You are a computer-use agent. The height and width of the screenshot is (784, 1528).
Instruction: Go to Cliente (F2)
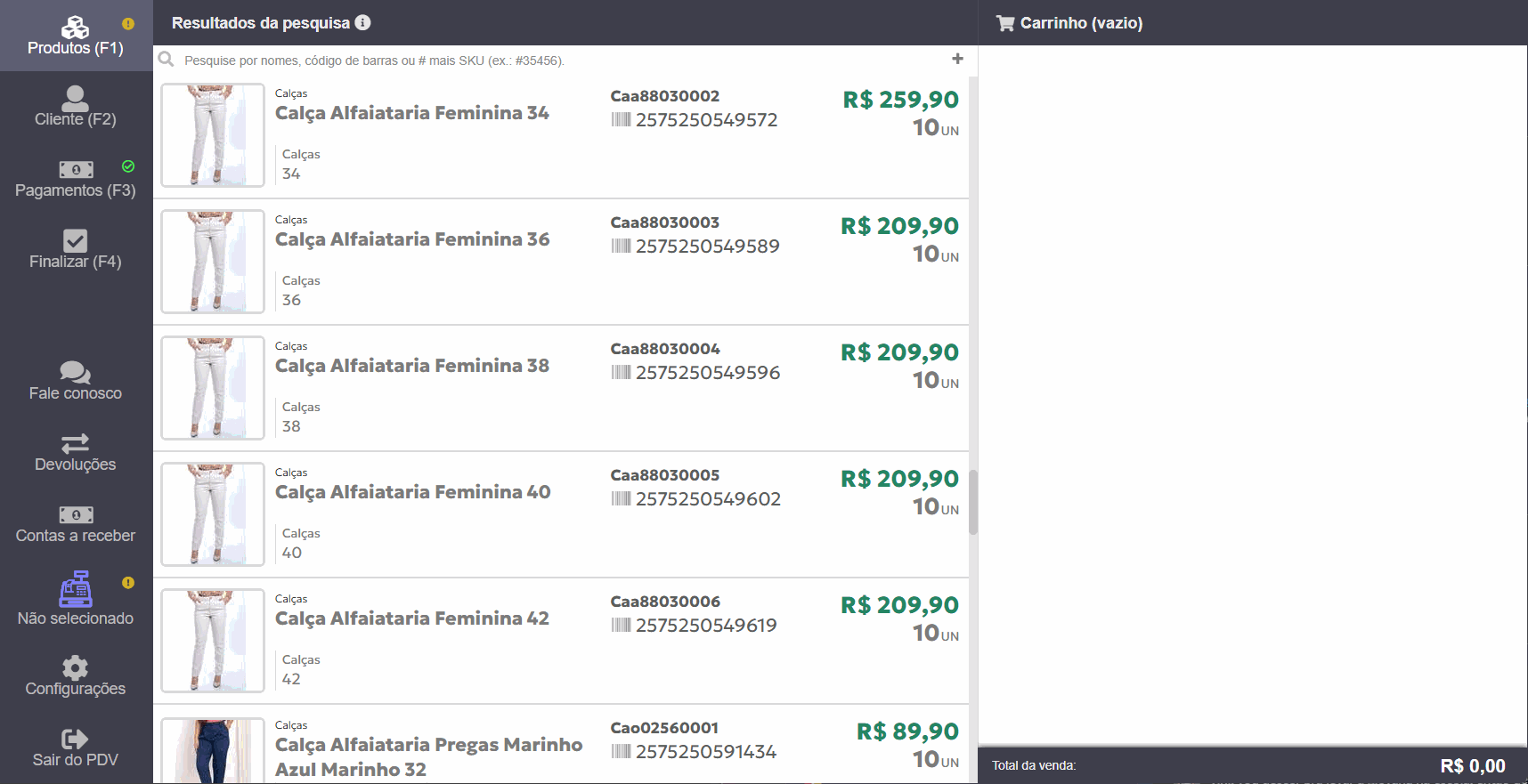[x=76, y=107]
